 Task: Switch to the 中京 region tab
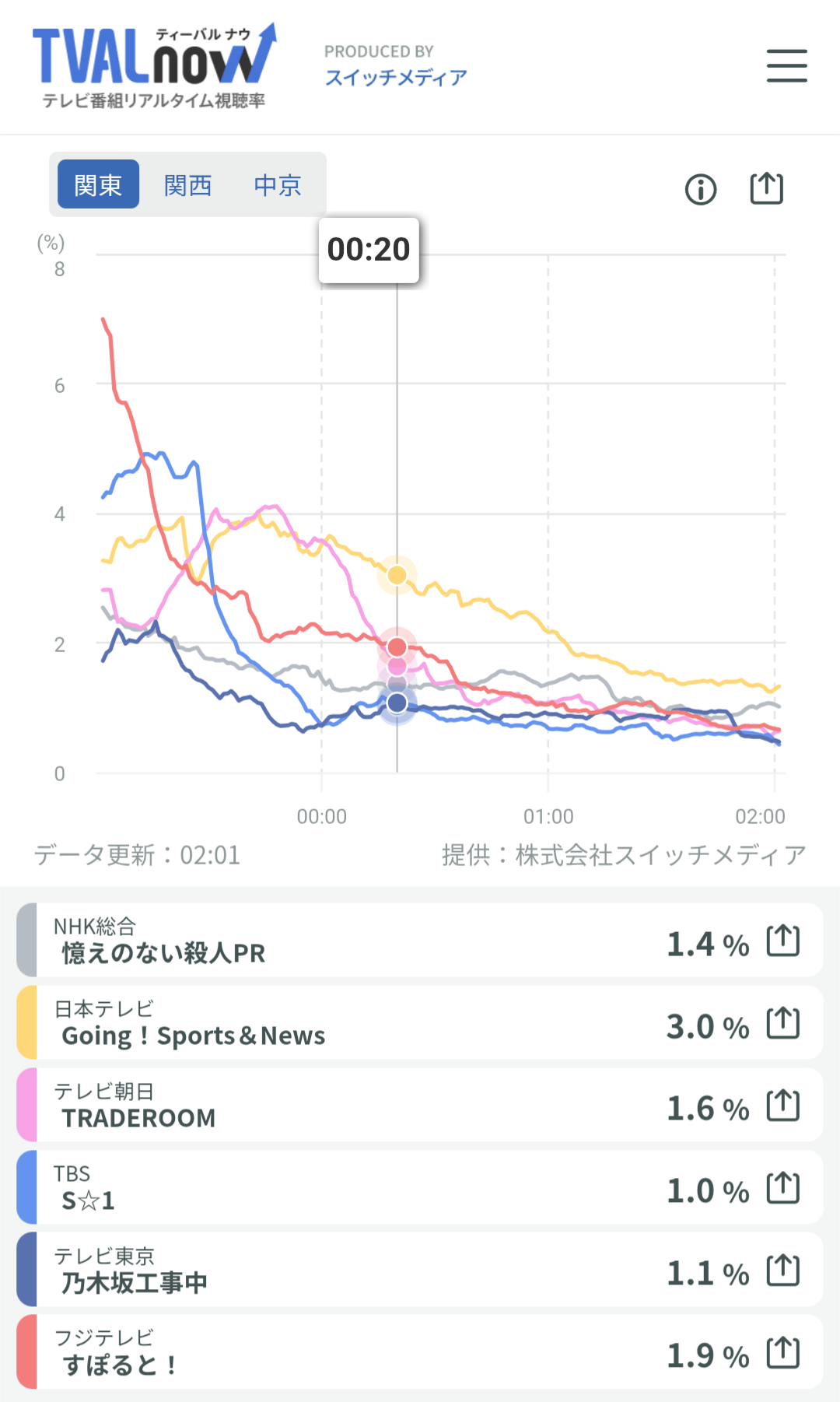click(278, 184)
